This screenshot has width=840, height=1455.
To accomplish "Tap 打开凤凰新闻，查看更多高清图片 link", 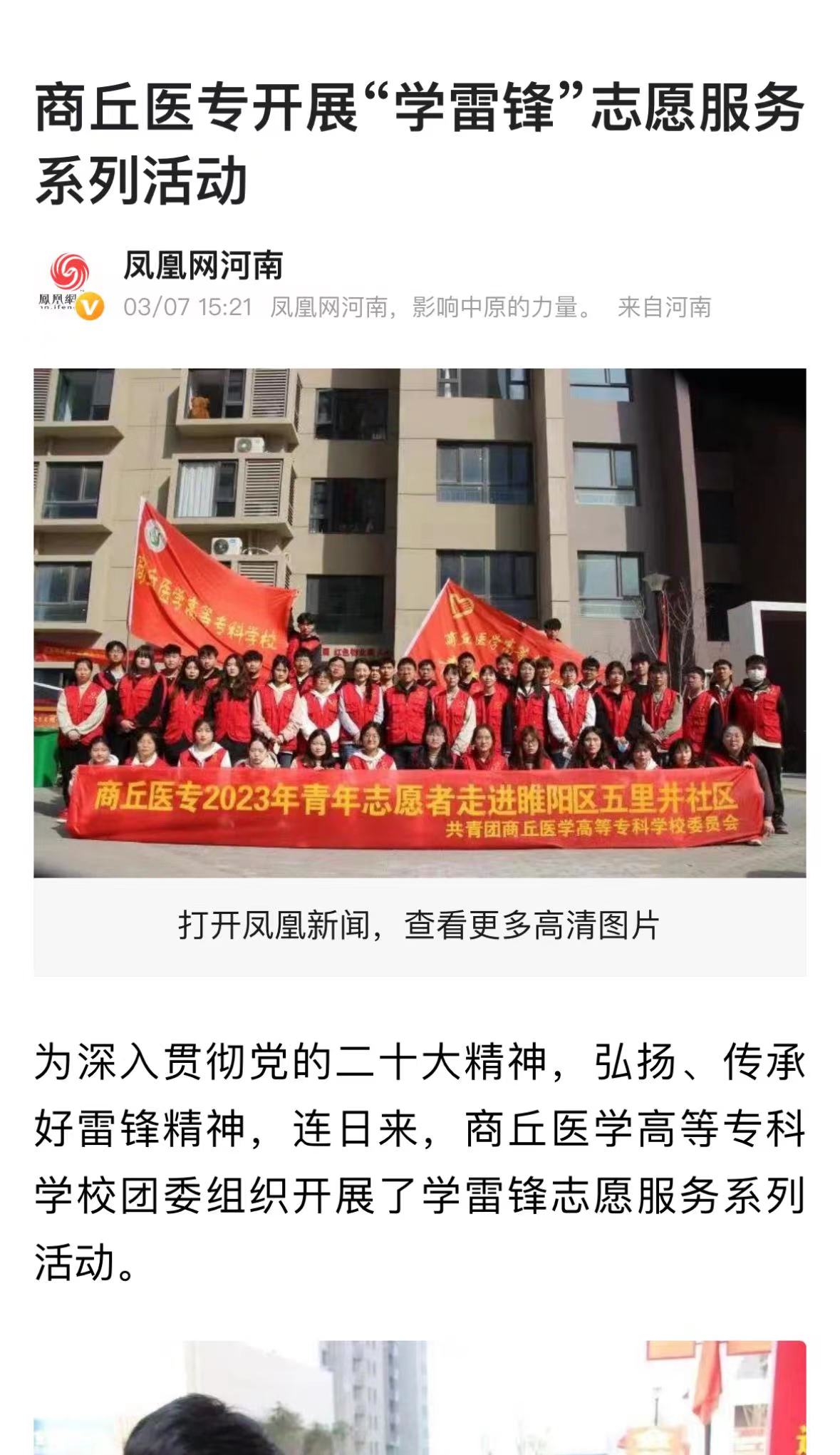I will [420, 925].
